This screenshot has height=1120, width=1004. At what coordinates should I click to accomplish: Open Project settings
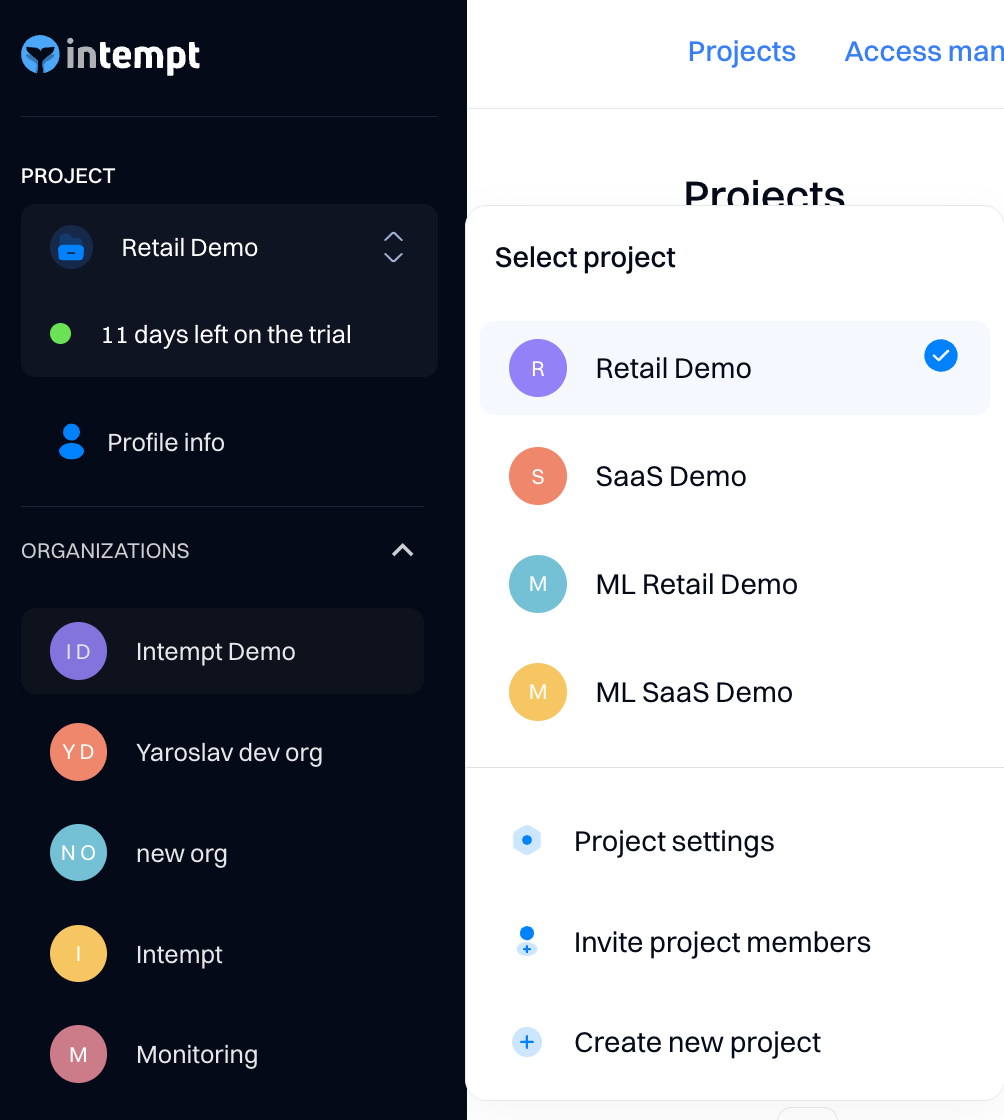click(x=673, y=842)
